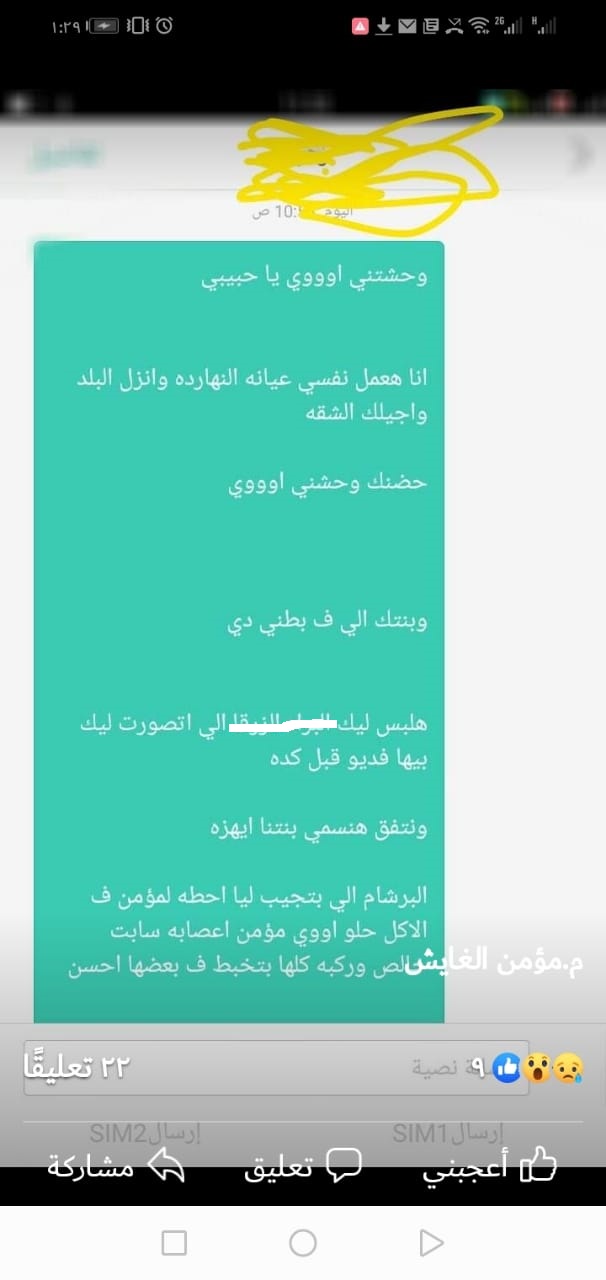Open the تعليق comment button
This screenshot has width=606, height=1280.
(x=303, y=1166)
